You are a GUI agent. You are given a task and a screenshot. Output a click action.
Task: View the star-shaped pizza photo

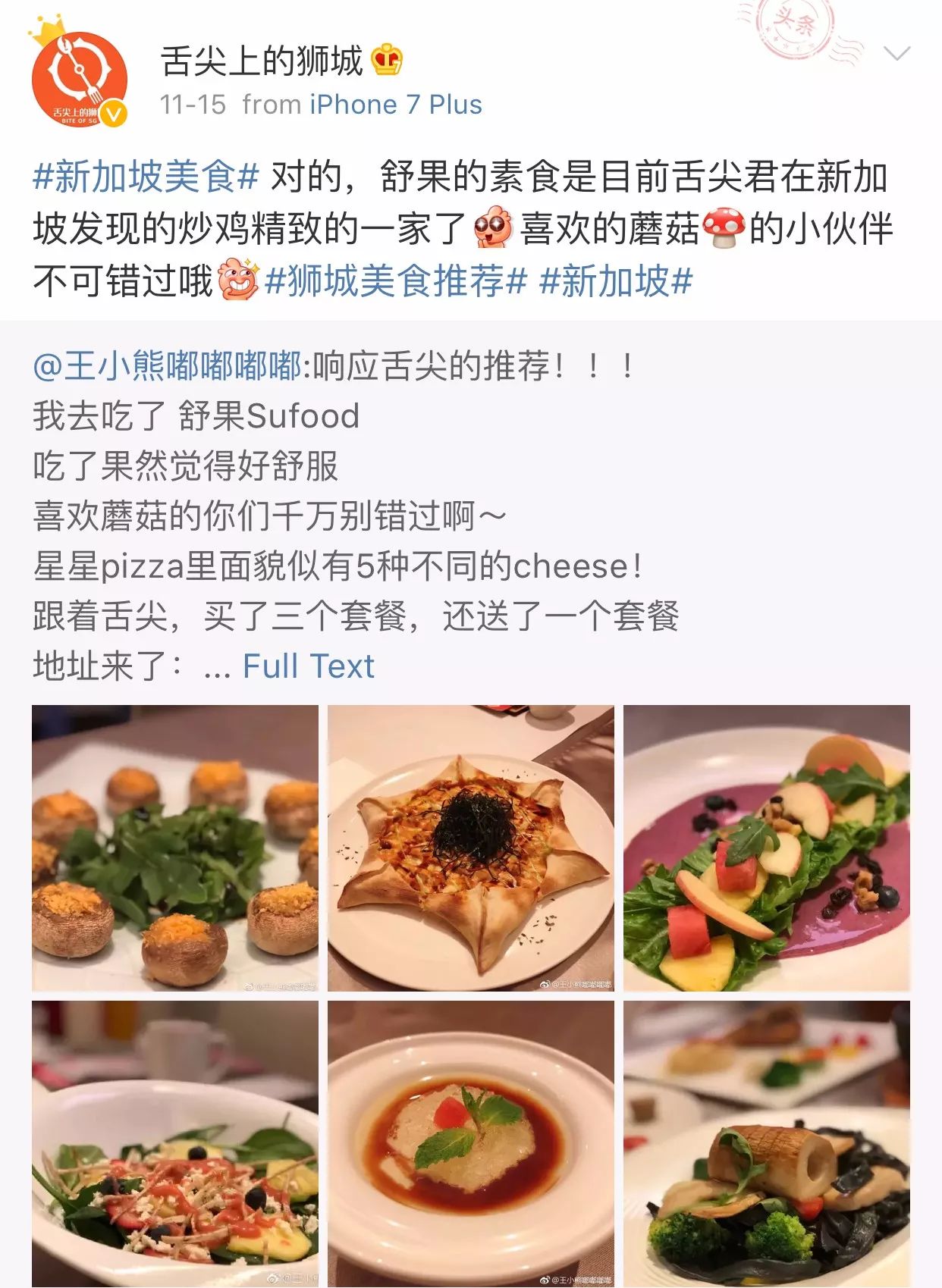470,848
